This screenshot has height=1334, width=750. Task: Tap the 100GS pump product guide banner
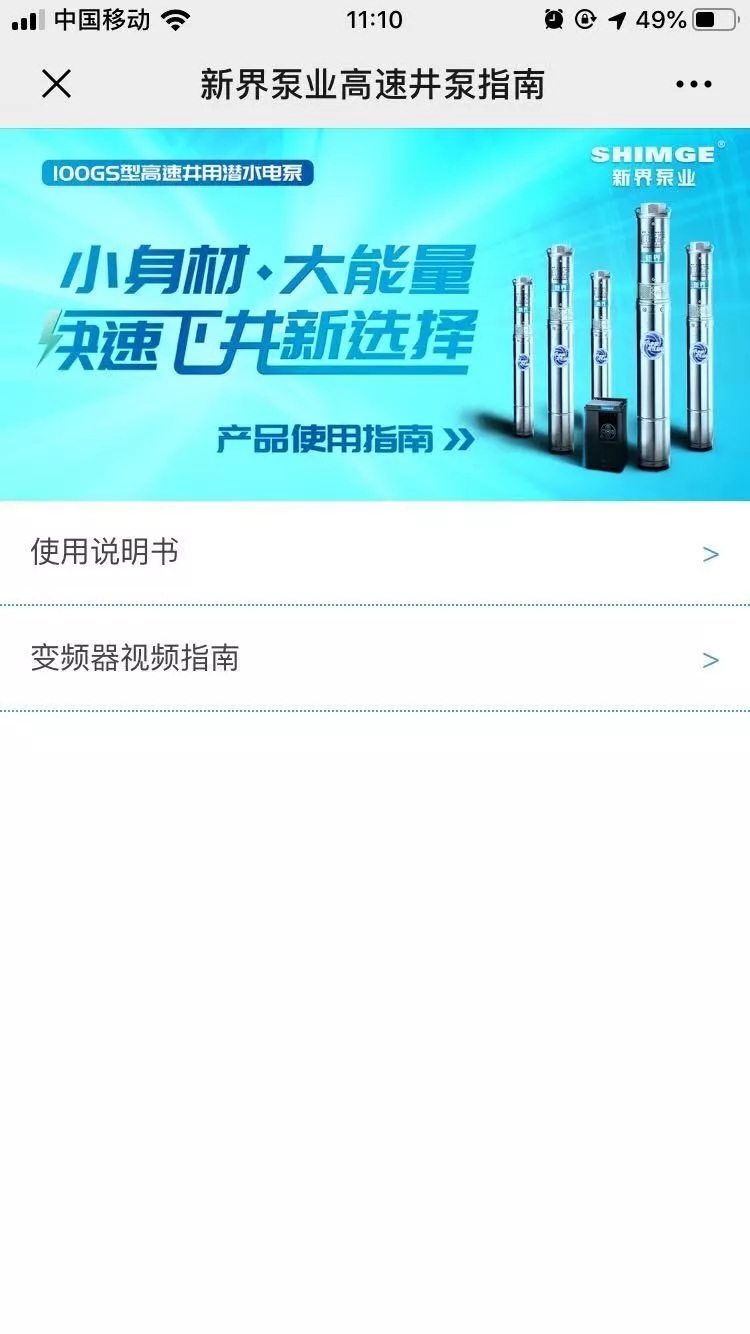(374, 314)
